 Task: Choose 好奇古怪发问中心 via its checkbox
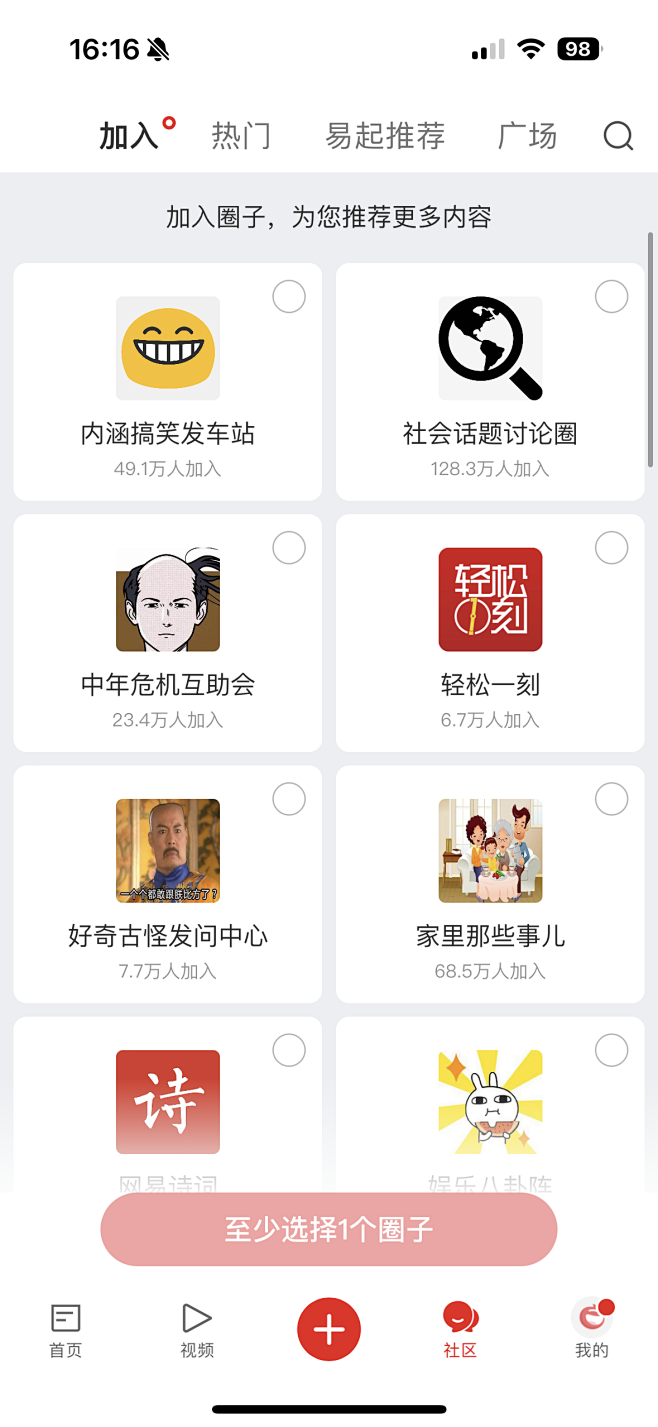point(289,799)
